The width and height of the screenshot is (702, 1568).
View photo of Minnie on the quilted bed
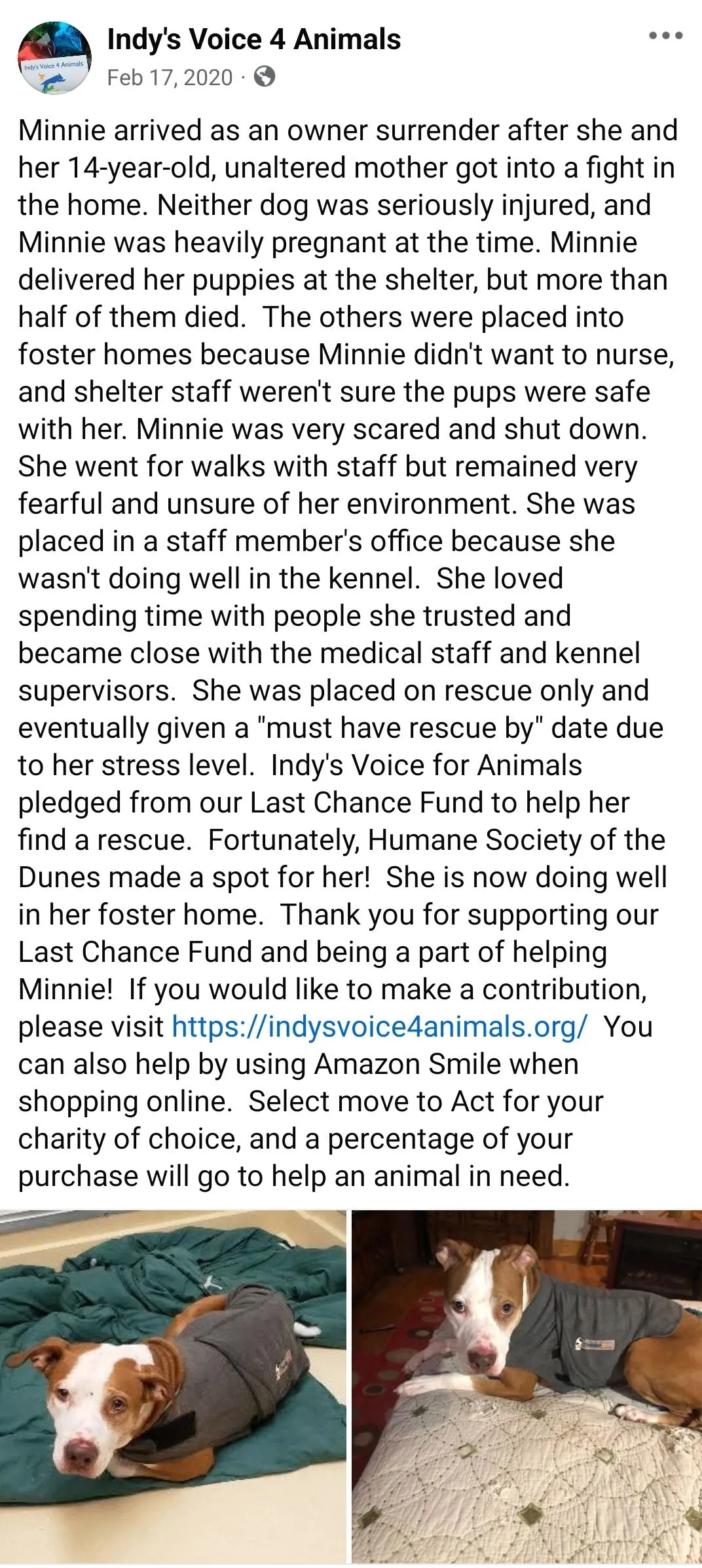coord(526,1388)
